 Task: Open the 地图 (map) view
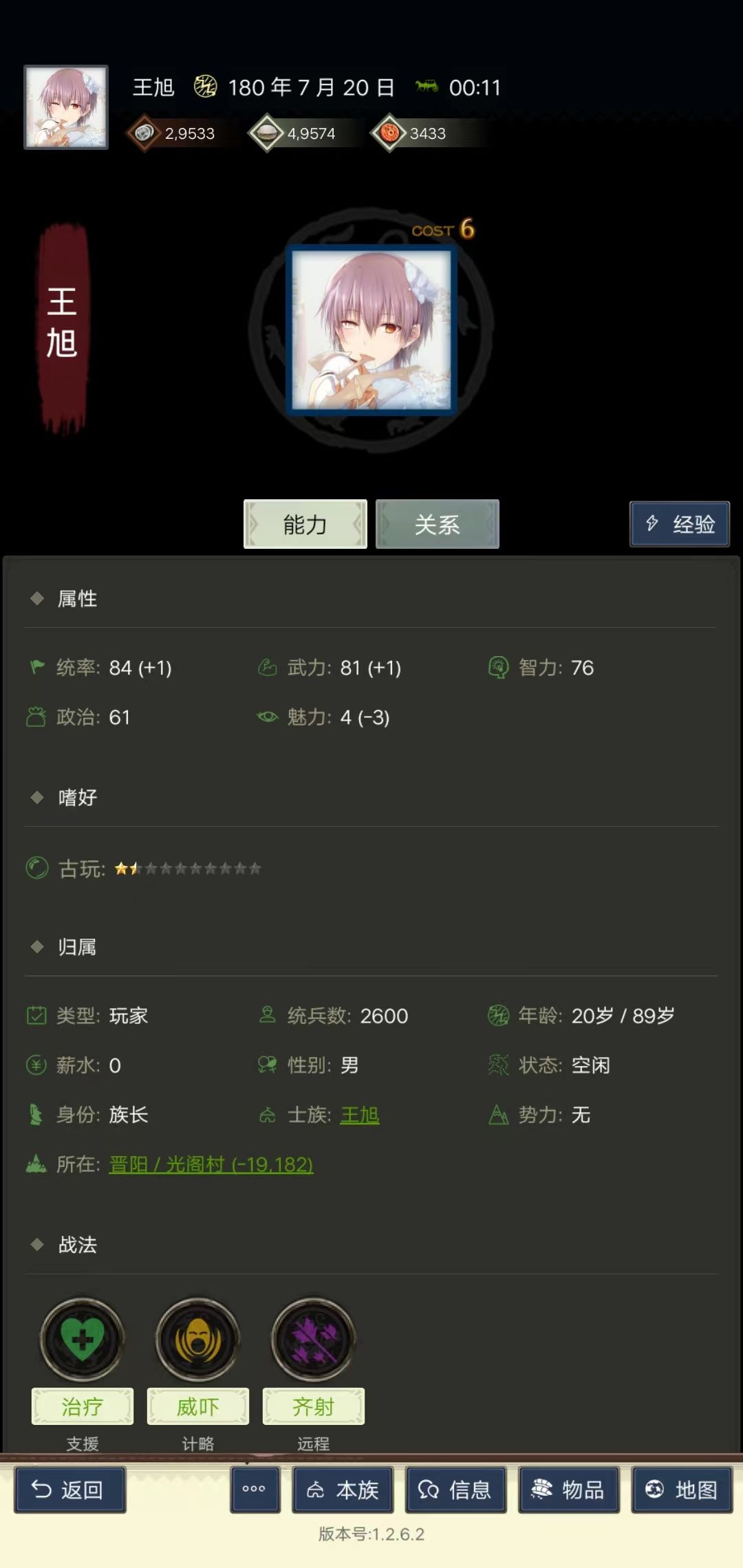point(682,1490)
